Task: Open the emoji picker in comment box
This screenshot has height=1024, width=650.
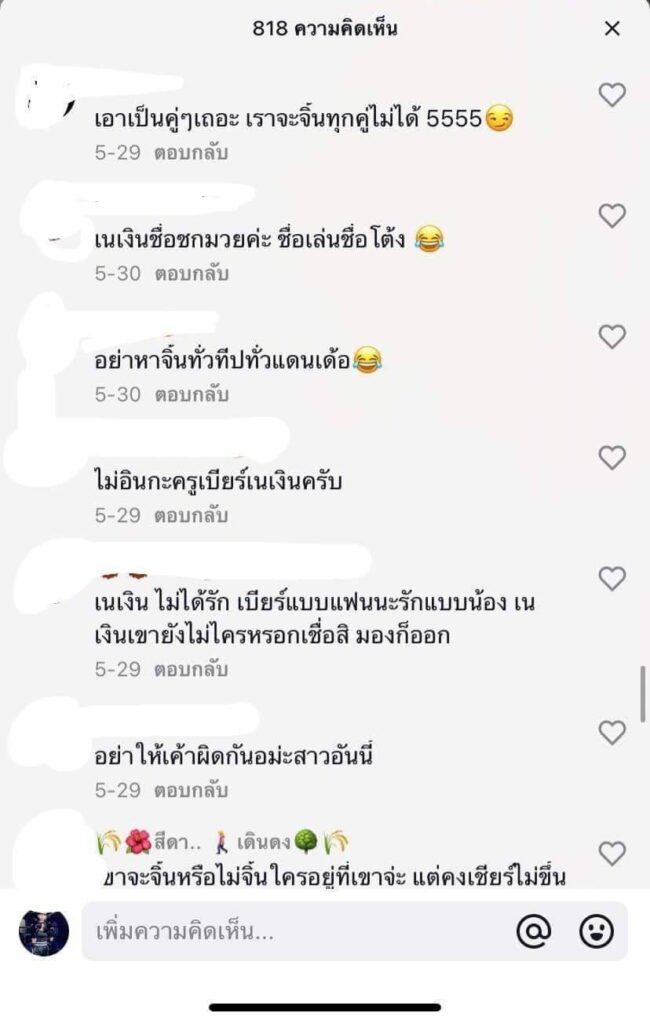Action: (x=596, y=932)
